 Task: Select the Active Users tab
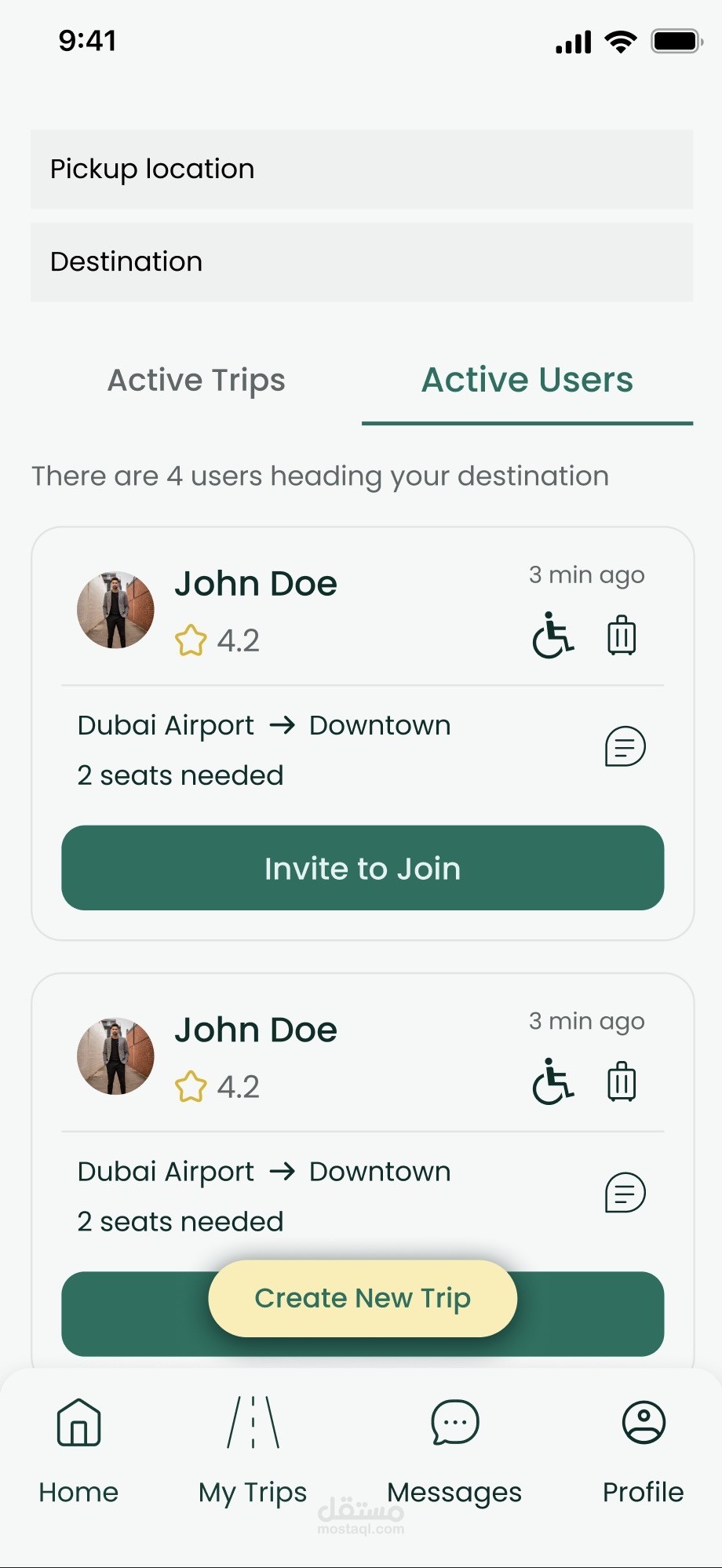(527, 381)
